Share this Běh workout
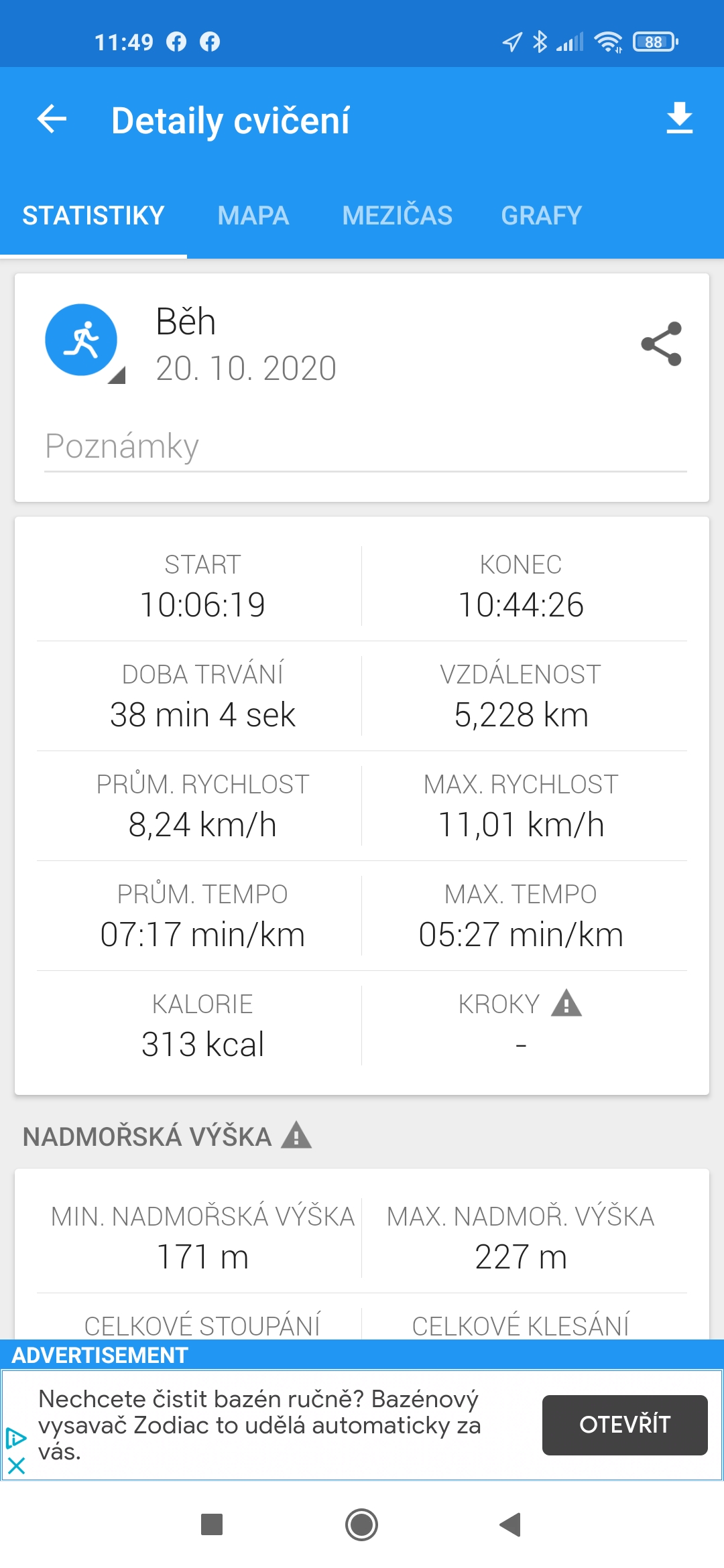This screenshot has height=1568, width=724. click(662, 344)
